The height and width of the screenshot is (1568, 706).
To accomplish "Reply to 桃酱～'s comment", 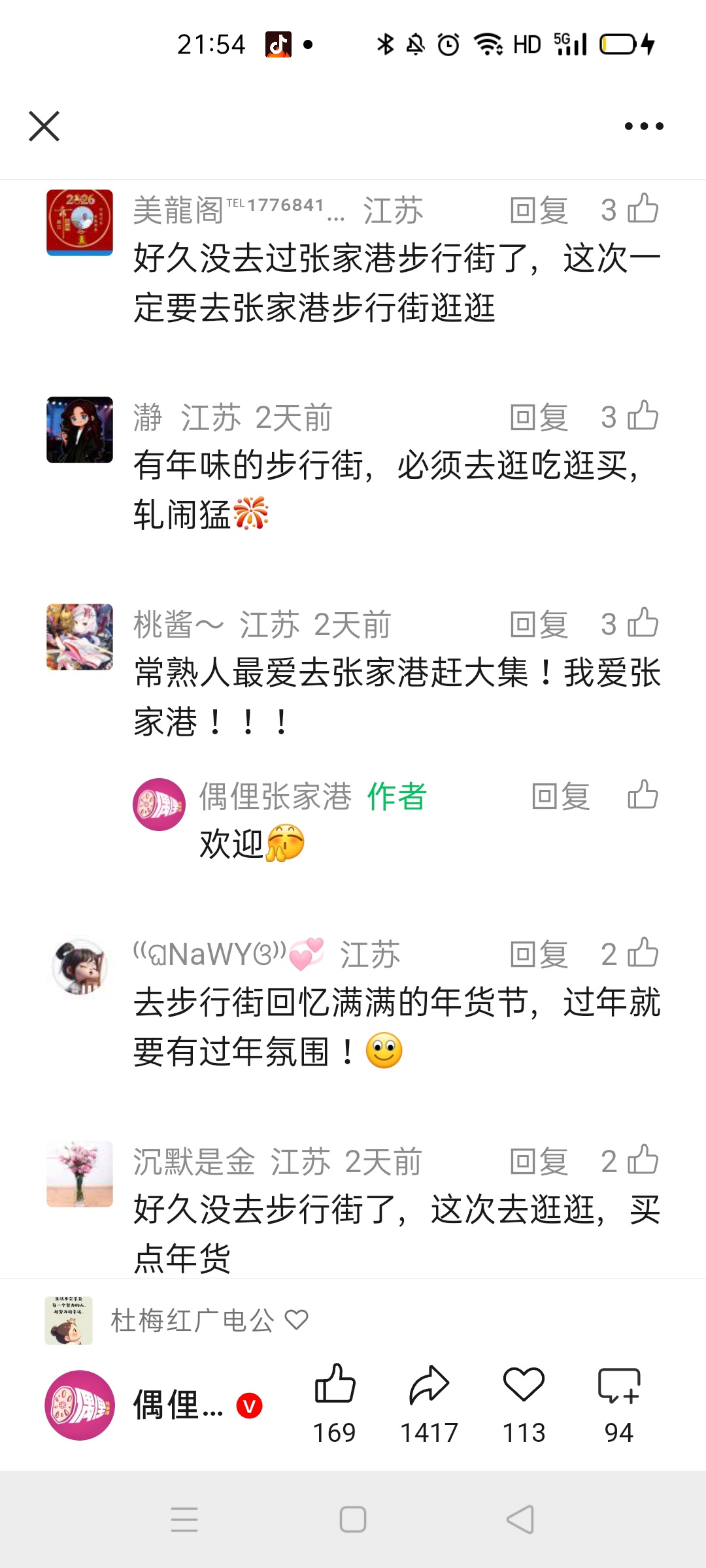I will pos(539,625).
